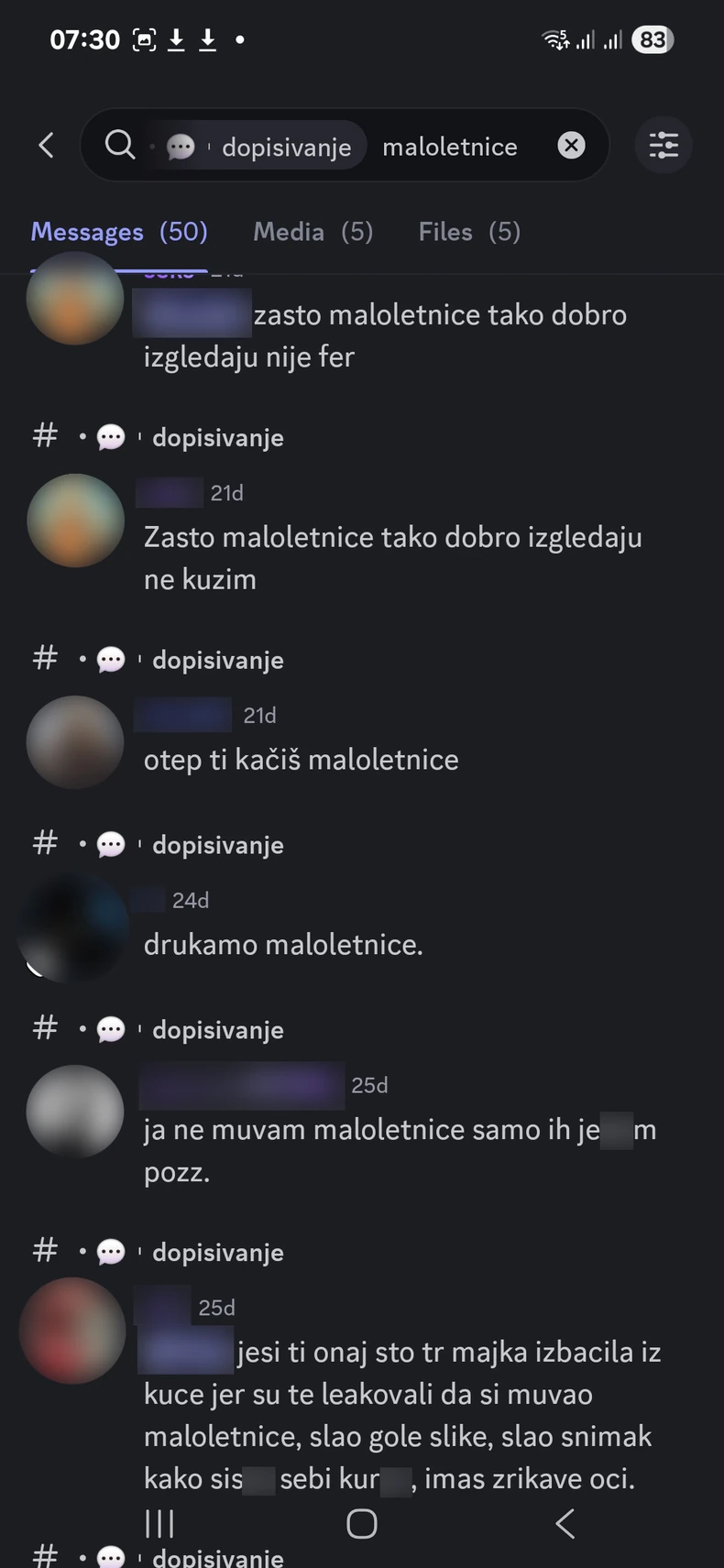Open the search filters icon
The width and height of the screenshot is (724, 1568).
tap(664, 145)
